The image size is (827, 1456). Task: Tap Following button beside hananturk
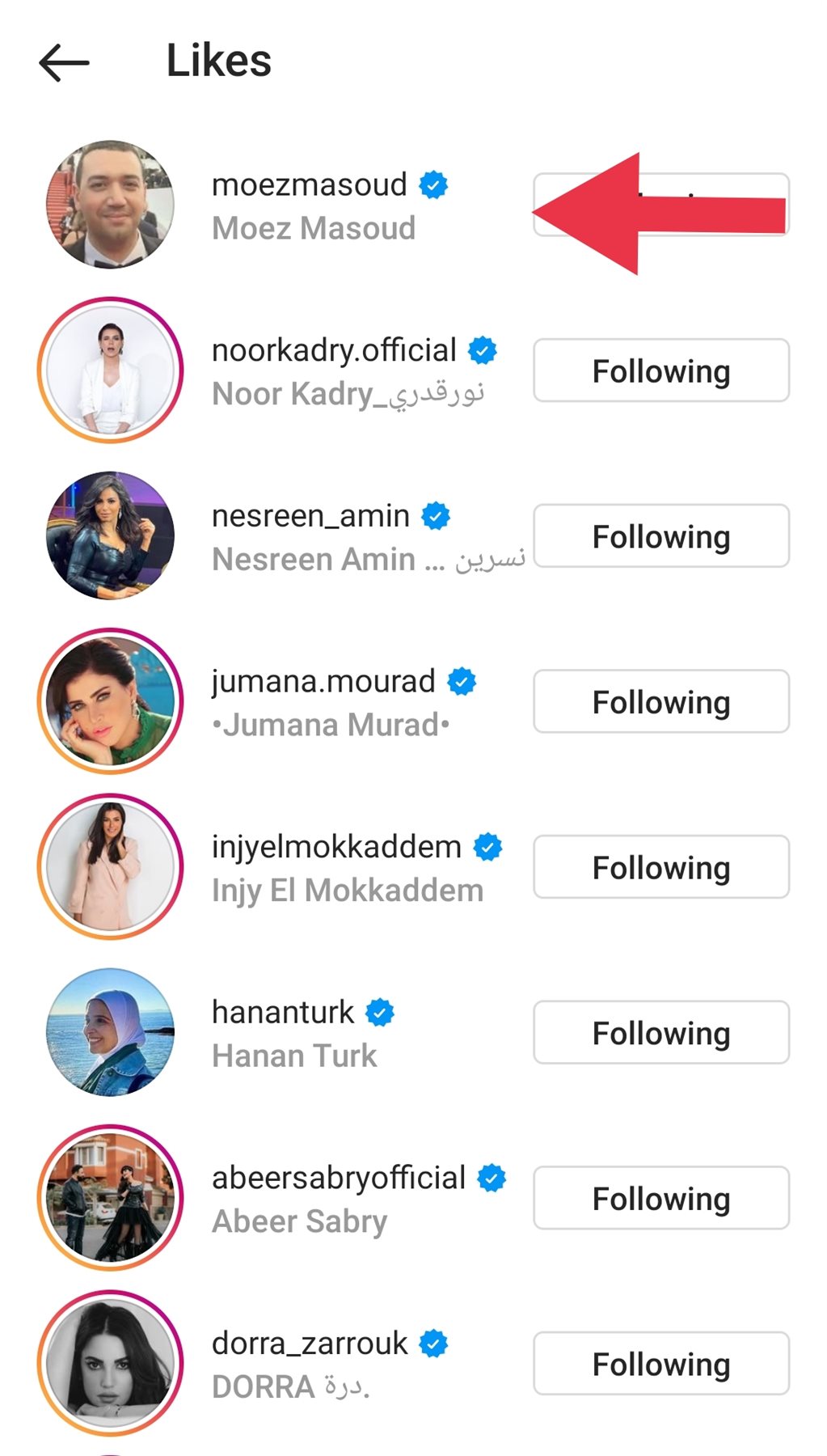click(660, 1033)
